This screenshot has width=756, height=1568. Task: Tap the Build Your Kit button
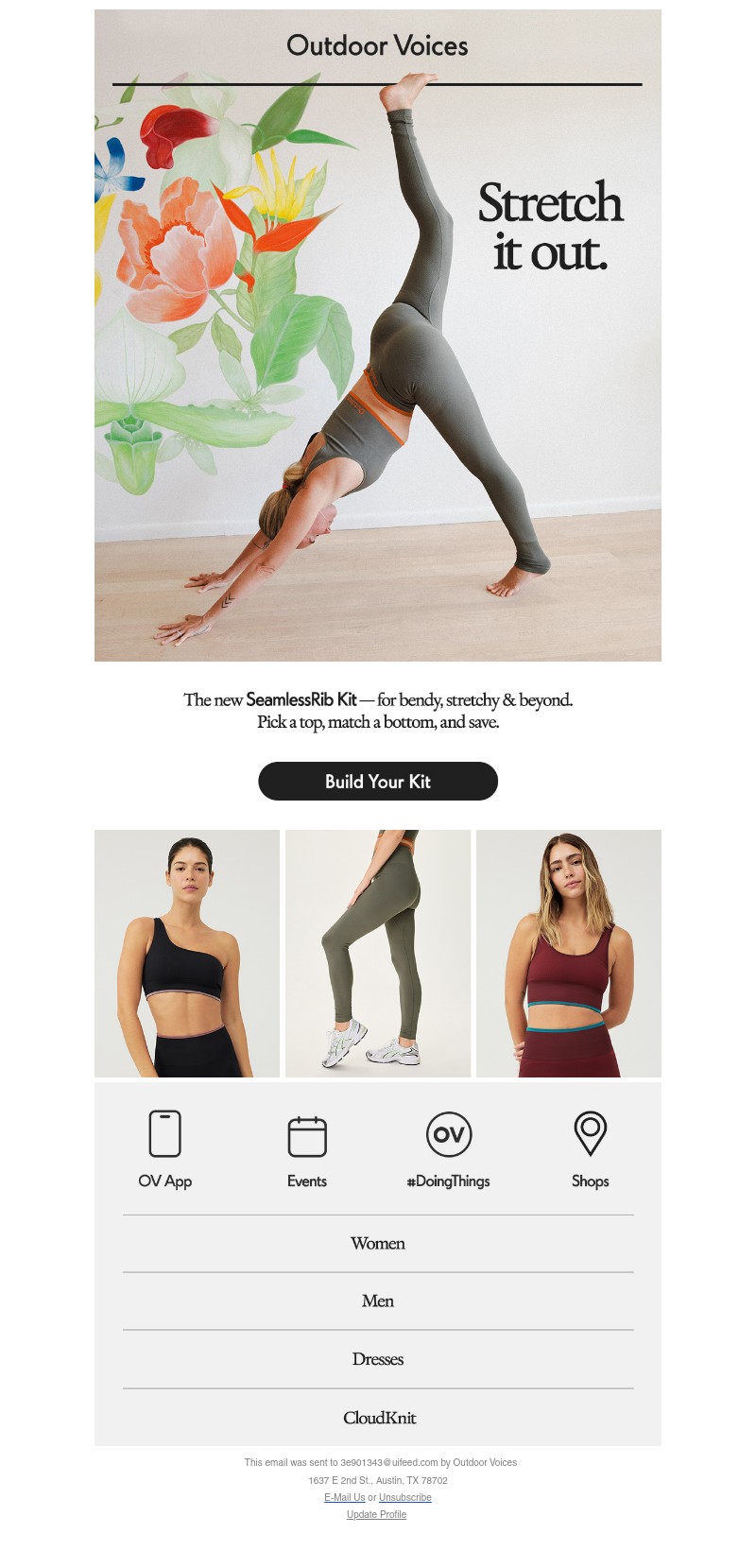378,782
